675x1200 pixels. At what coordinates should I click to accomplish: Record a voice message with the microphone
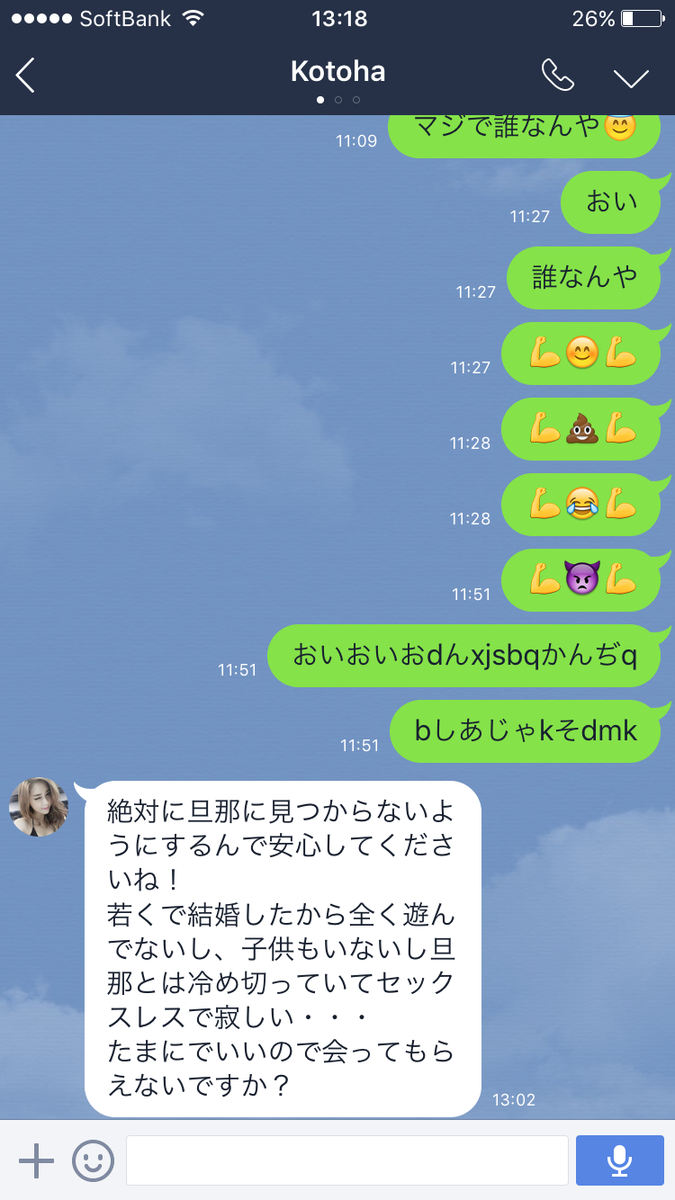point(619,1160)
